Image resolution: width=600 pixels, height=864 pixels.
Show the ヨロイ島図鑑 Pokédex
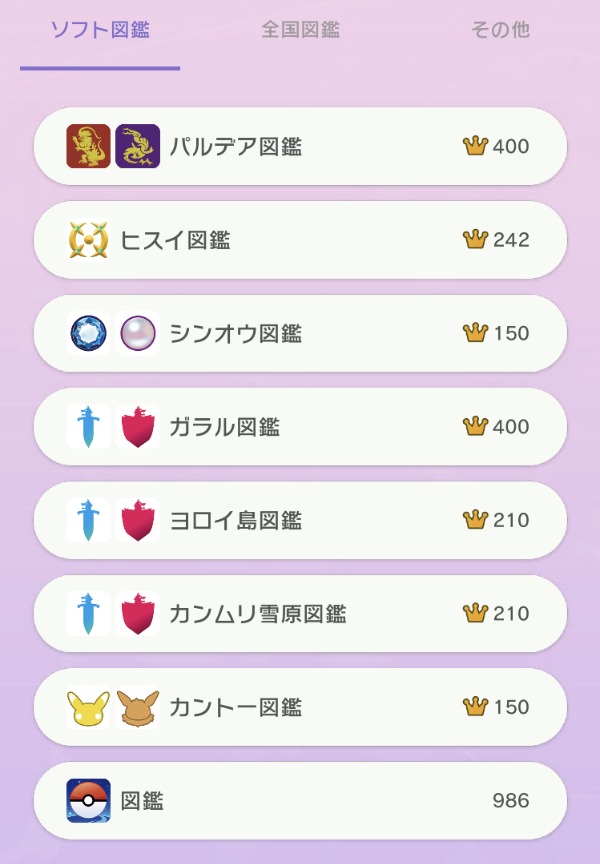[x=300, y=521]
